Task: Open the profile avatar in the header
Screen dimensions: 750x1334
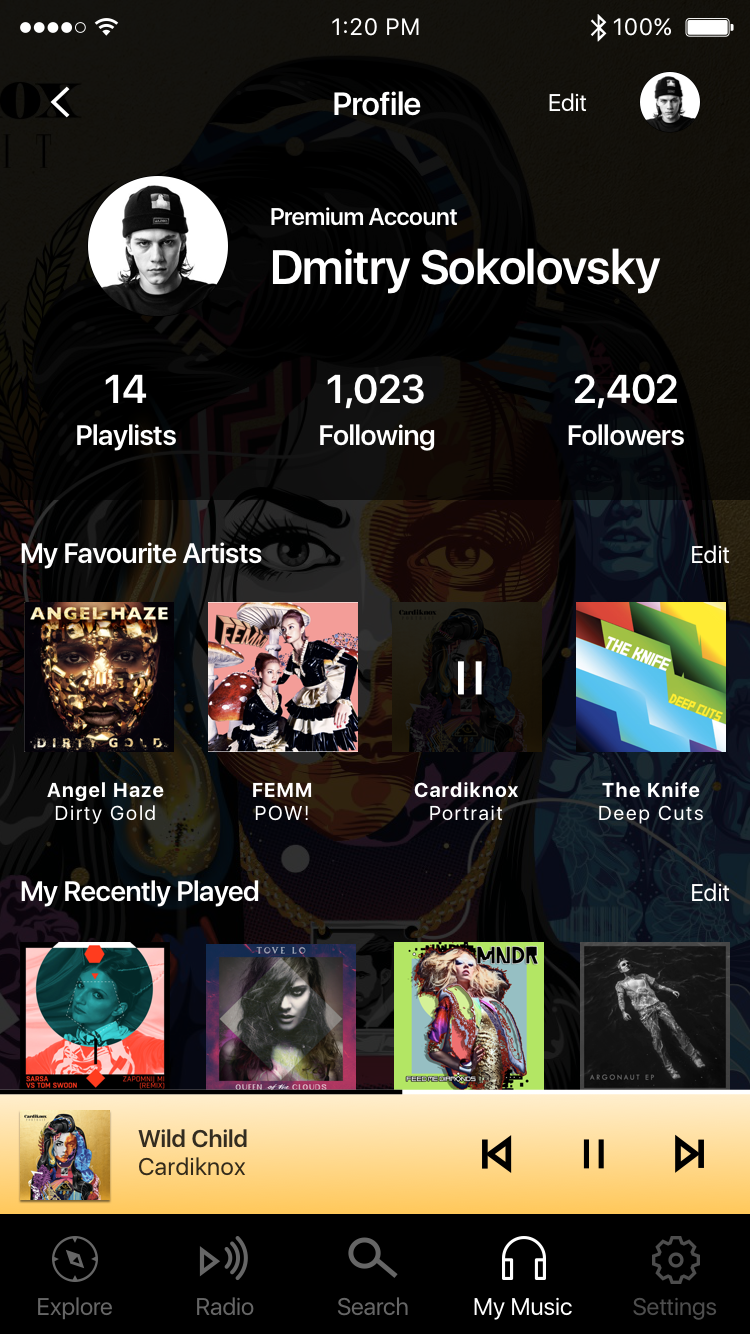Action: [x=669, y=100]
